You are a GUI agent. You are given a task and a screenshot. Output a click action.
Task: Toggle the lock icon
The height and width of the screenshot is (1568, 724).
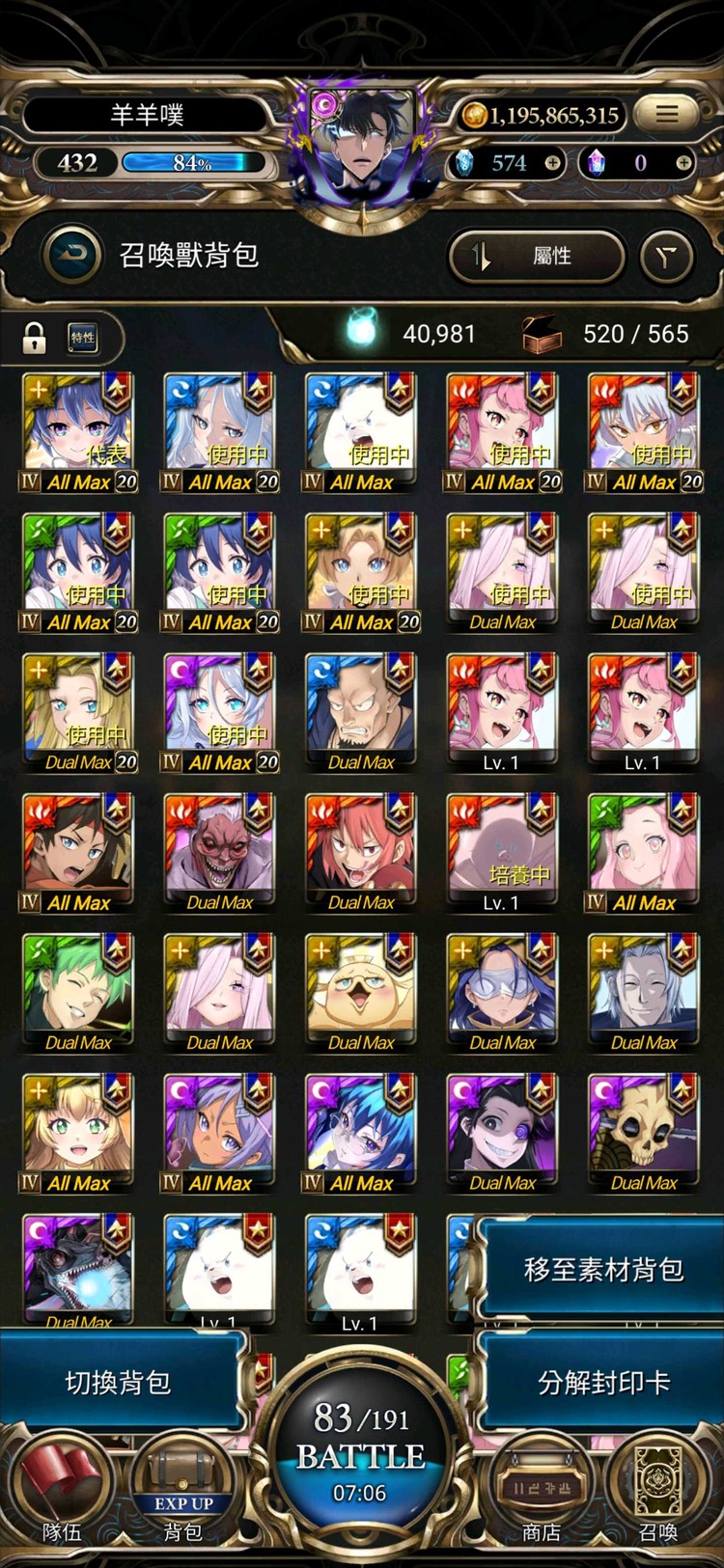tap(34, 337)
